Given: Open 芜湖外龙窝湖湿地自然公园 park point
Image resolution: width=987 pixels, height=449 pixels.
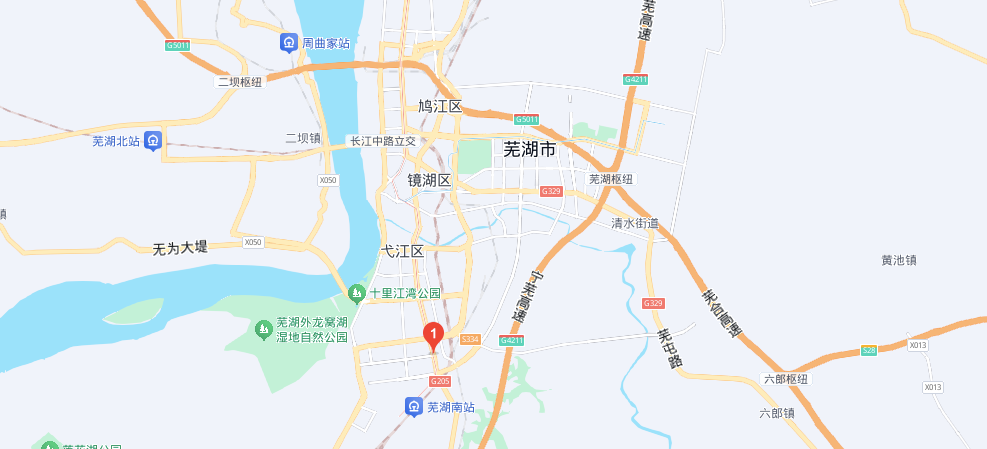Looking at the screenshot, I should pos(263,328).
